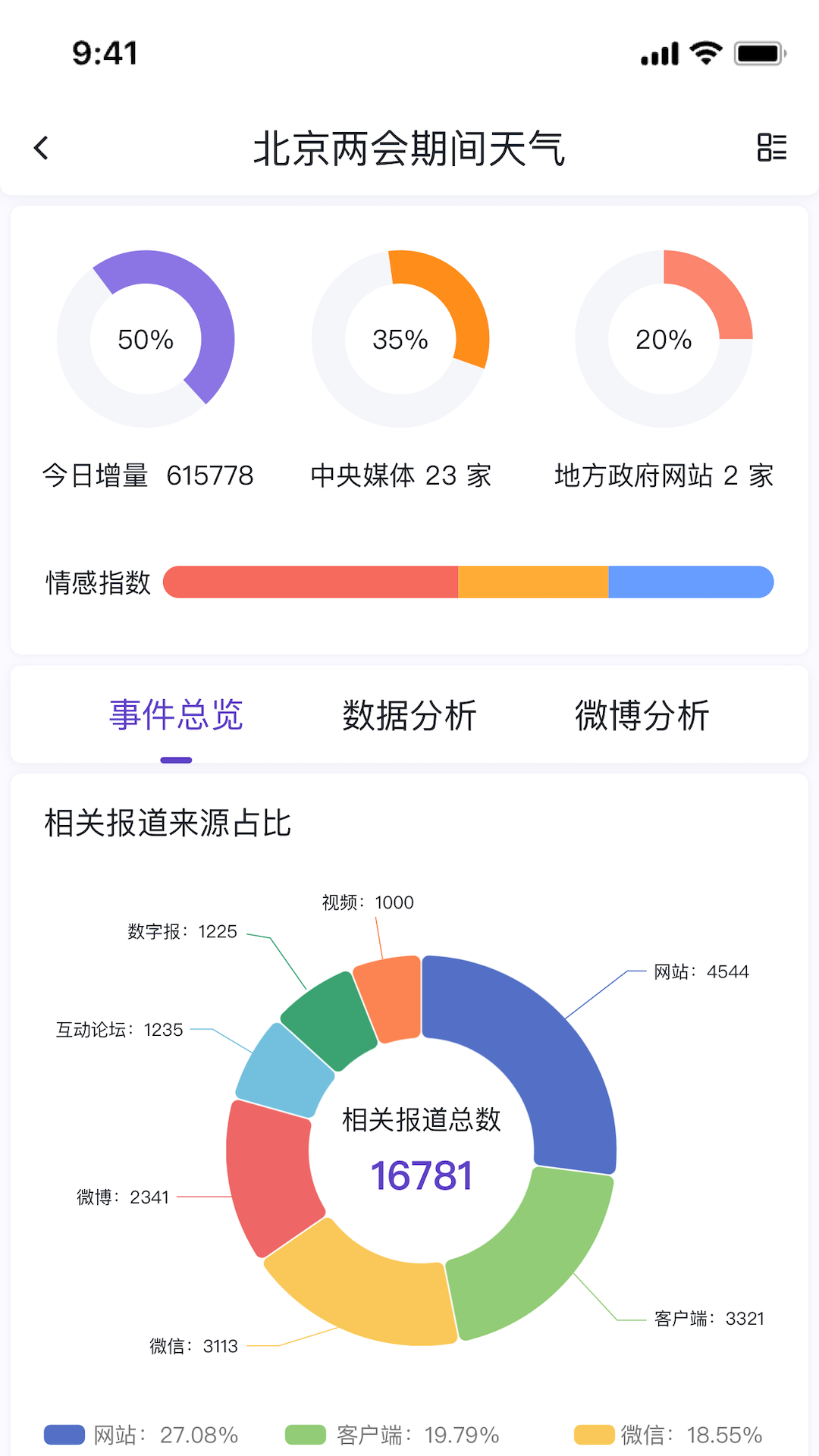Tap the orange 35% donut chart
Screen dimensions: 819x1456
pyautogui.click(x=400, y=339)
